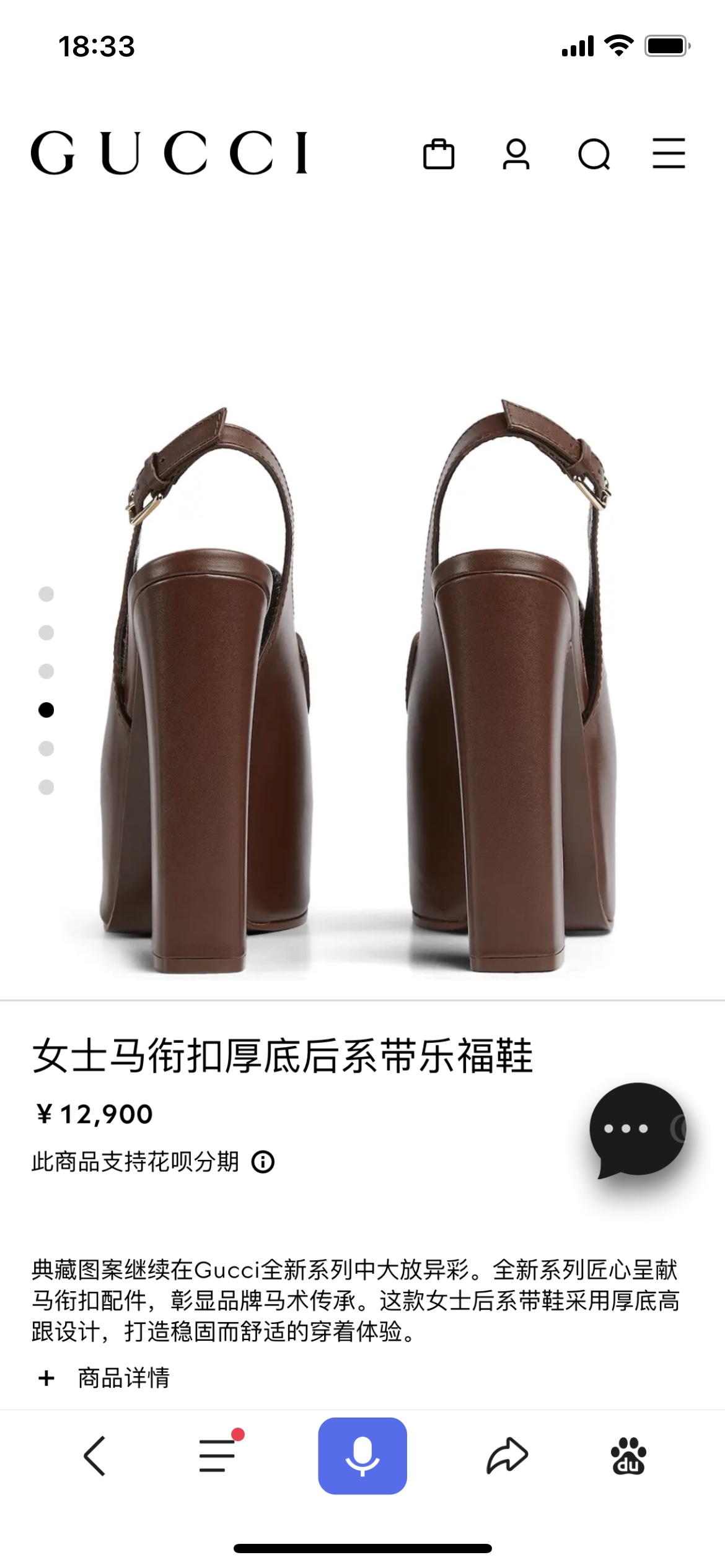Viewport: 725px width, 1568px height.
Task: Share this page
Action: click(507, 1456)
